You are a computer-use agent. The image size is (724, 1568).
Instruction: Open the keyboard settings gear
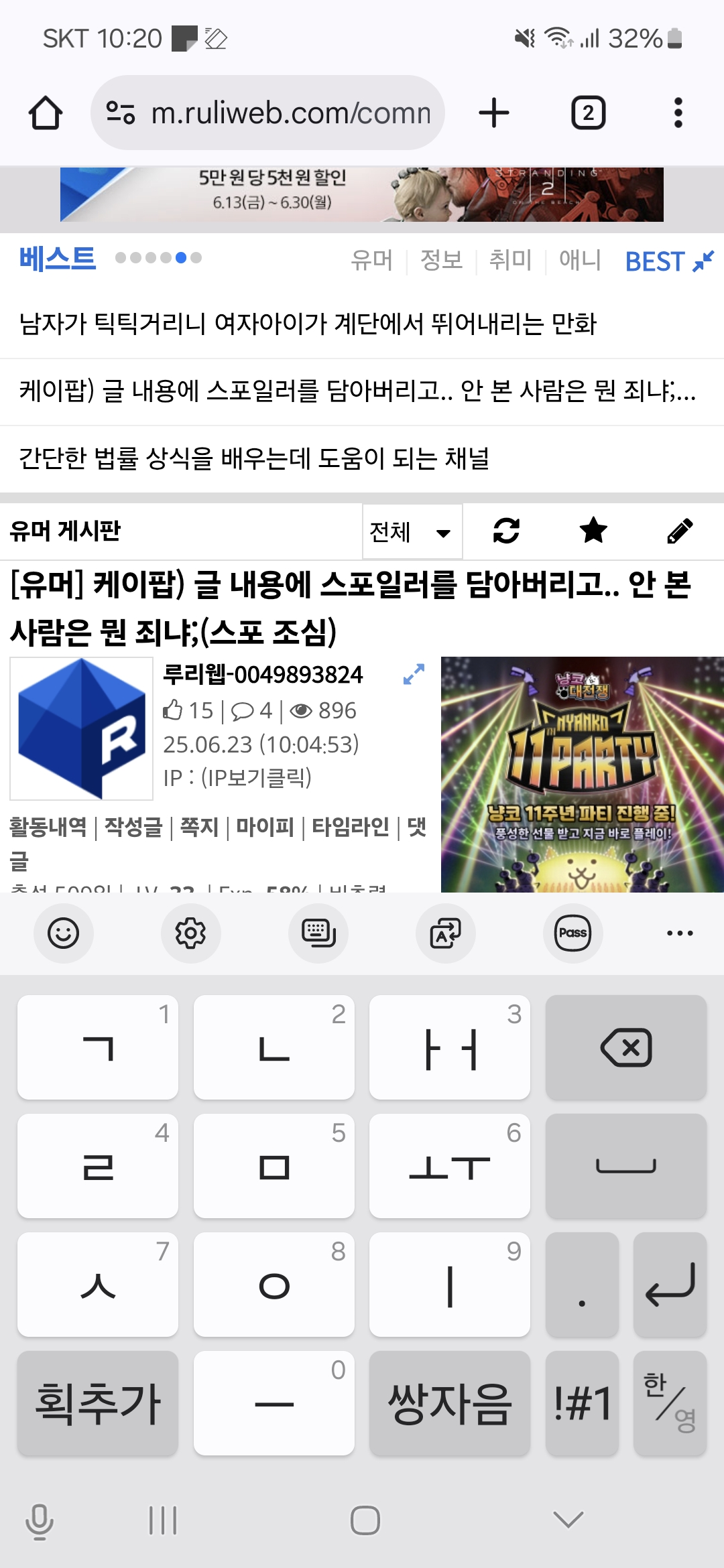[x=190, y=933]
